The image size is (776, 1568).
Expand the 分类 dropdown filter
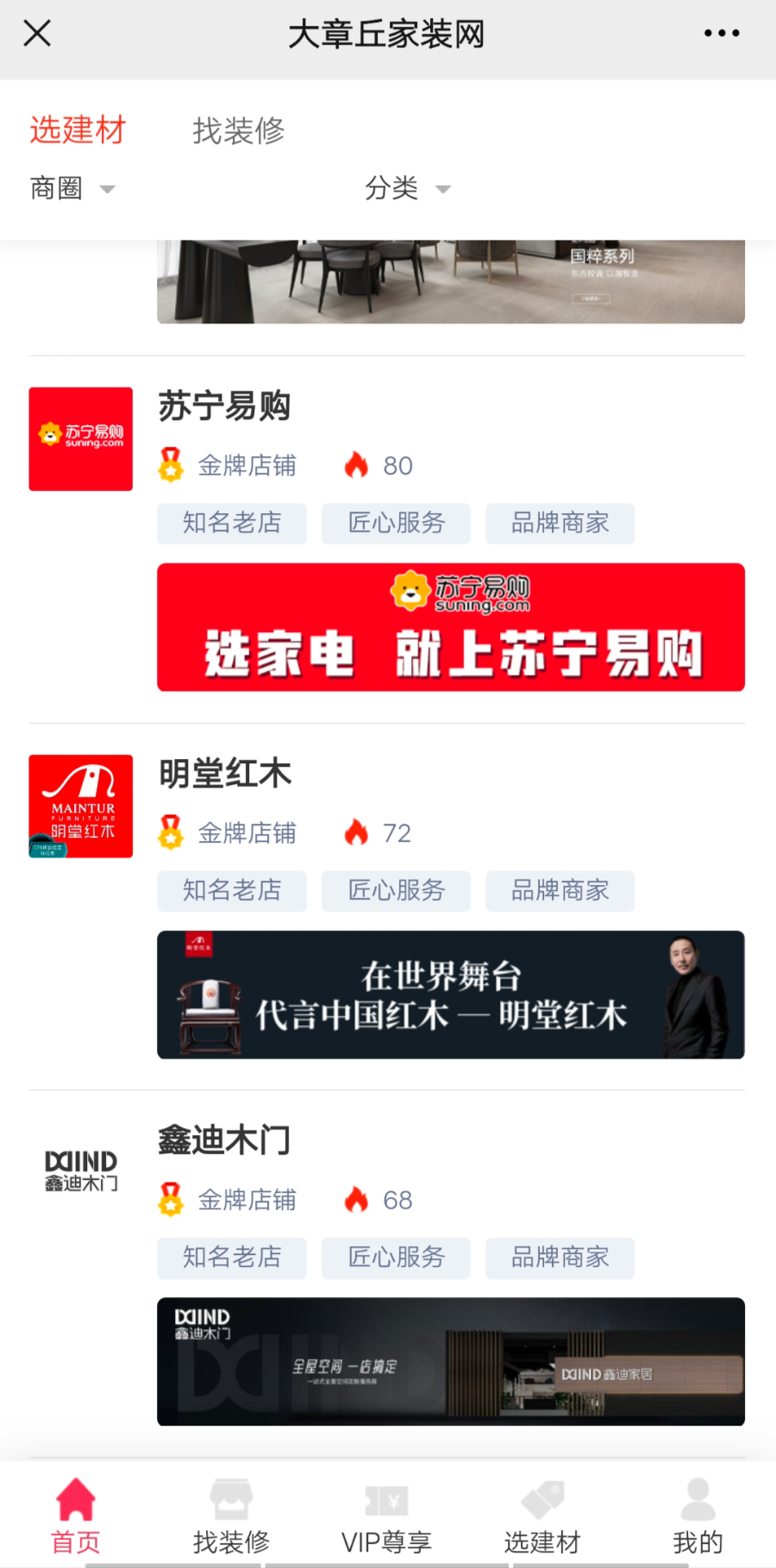pyautogui.click(x=407, y=188)
